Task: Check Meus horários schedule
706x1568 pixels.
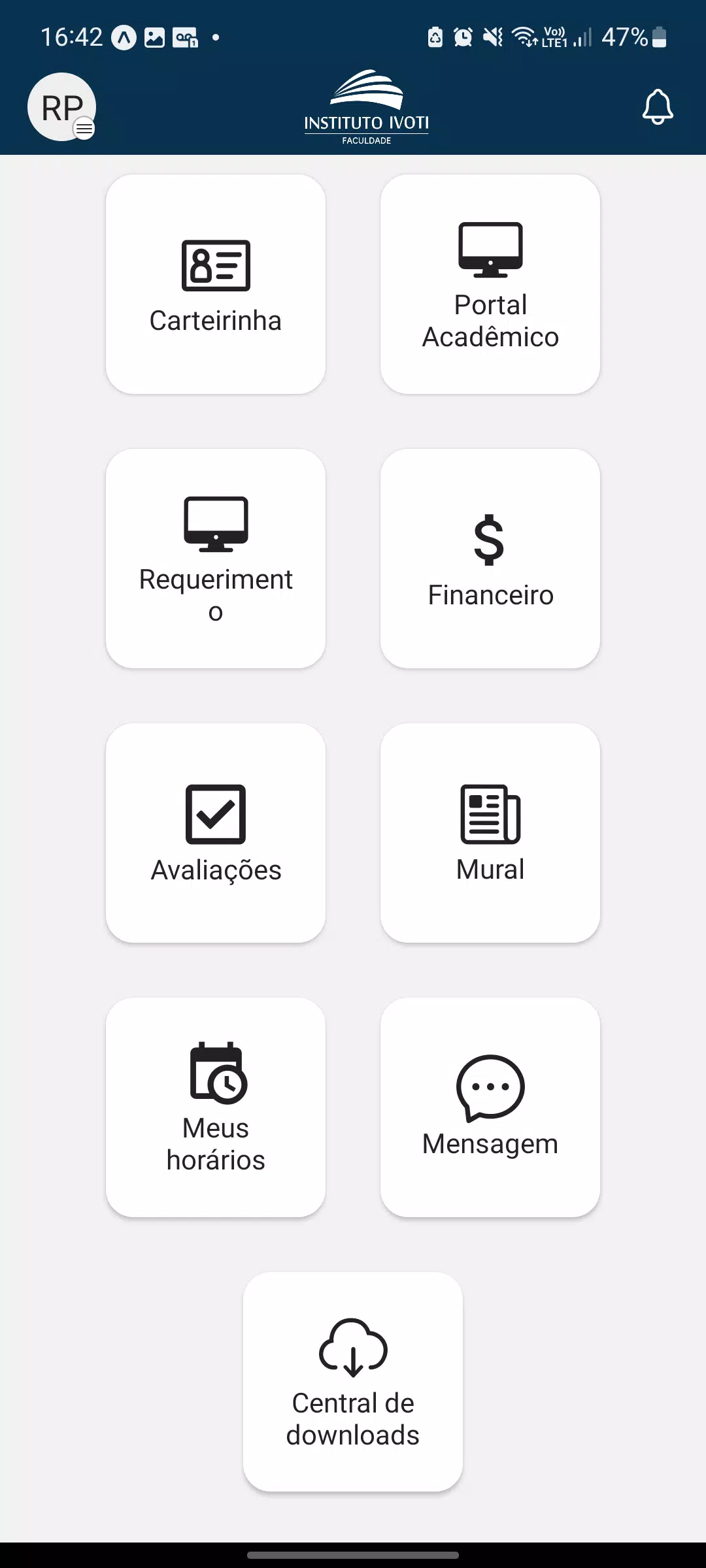Action: click(x=216, y=1107)
